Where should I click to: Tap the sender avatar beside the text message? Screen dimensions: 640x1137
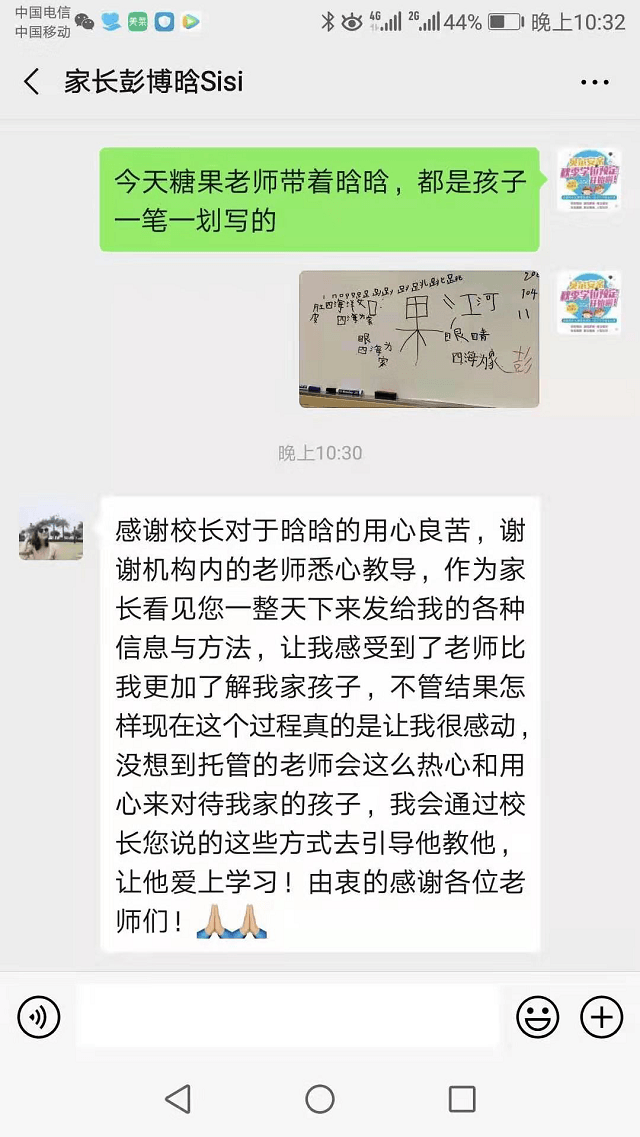pos(589,180)
